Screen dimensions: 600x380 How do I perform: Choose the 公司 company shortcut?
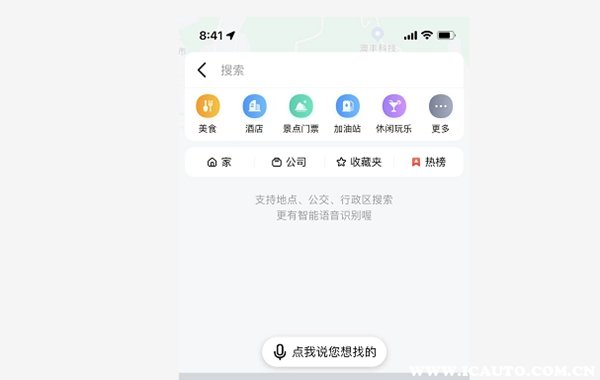pos(289,162)
